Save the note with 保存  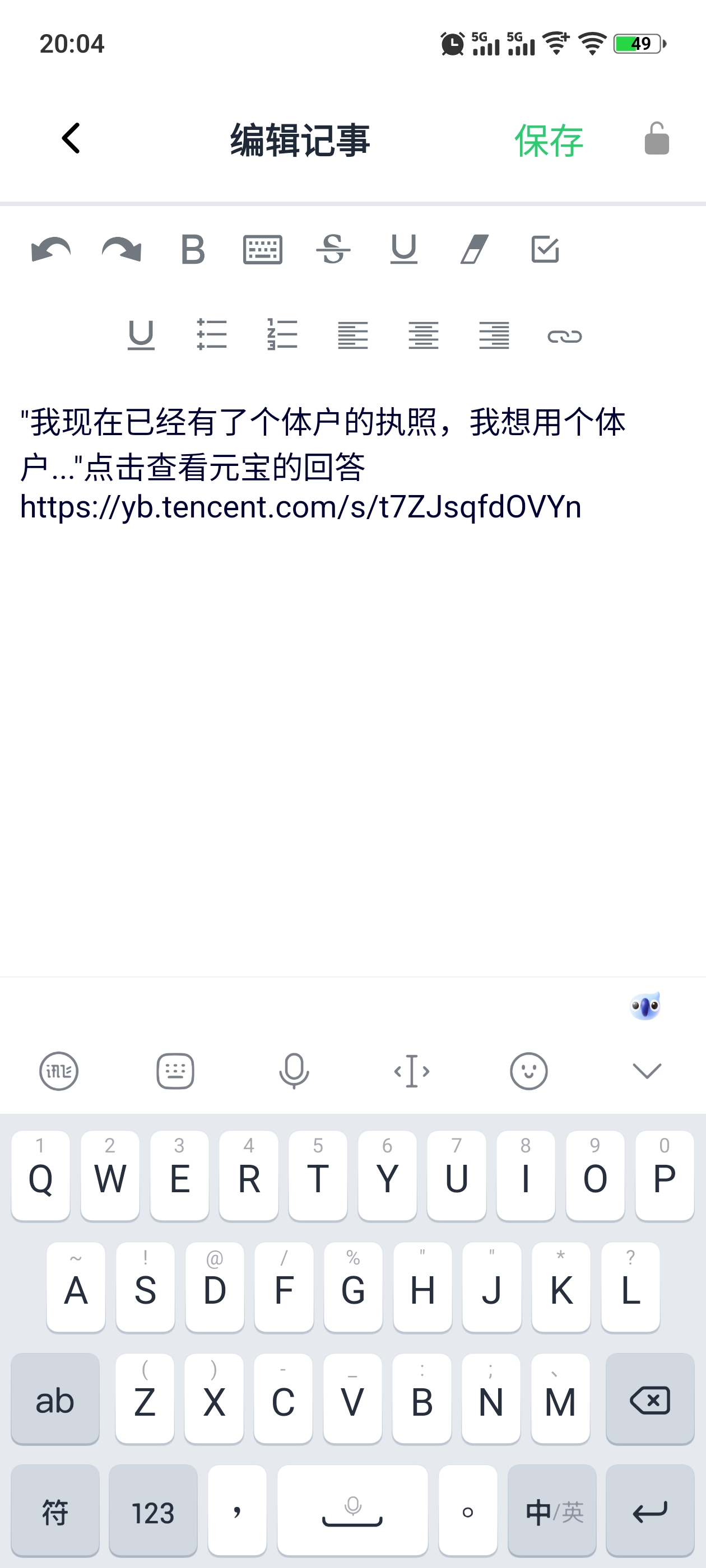(x=549, y=140)
